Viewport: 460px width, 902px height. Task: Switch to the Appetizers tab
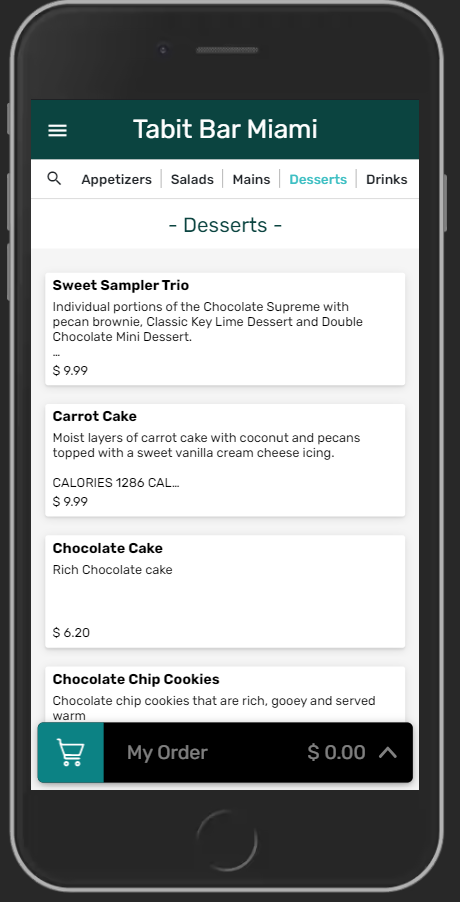117,179
